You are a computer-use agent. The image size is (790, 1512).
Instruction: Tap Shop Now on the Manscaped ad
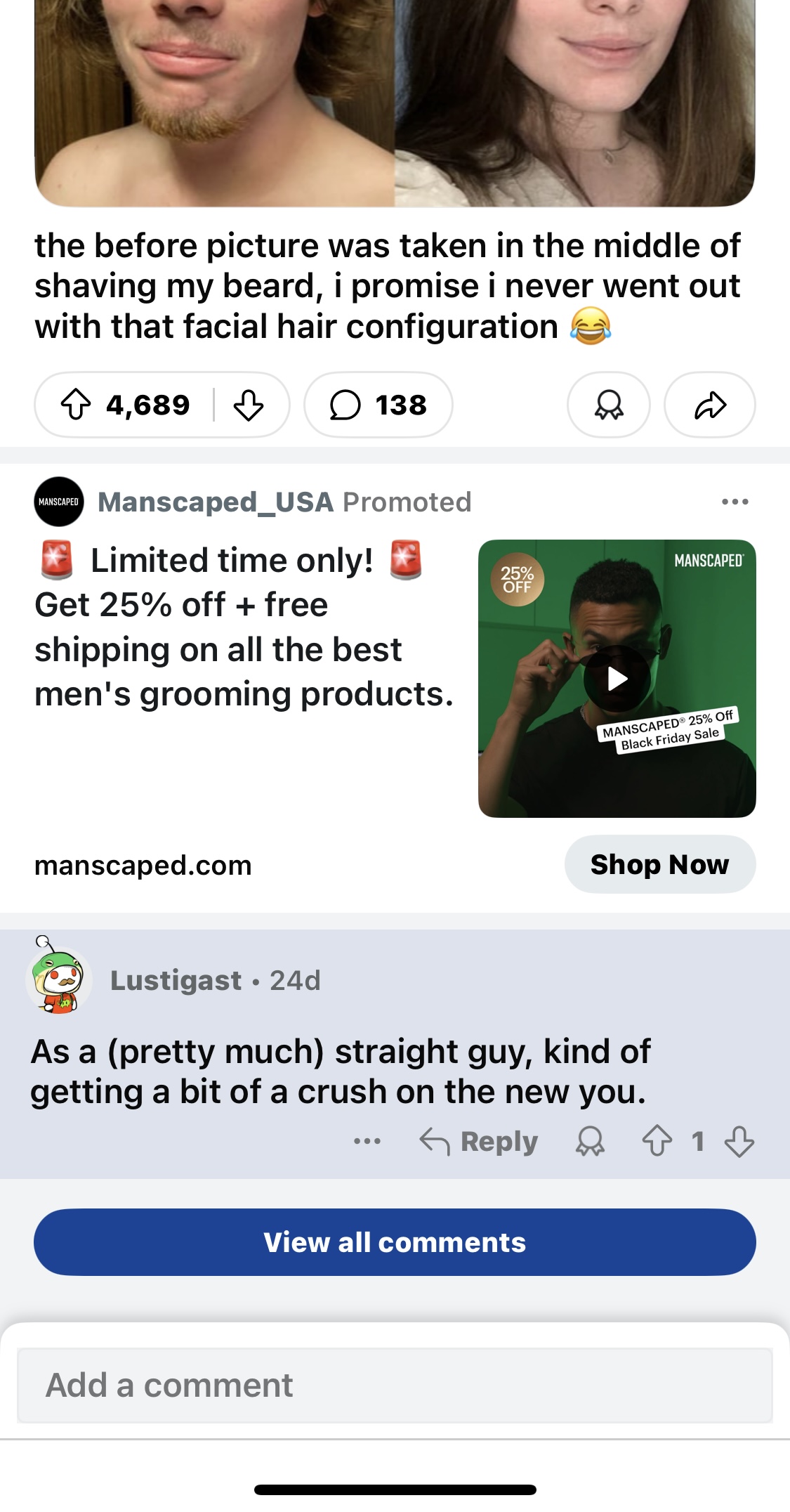pos(659,864)
